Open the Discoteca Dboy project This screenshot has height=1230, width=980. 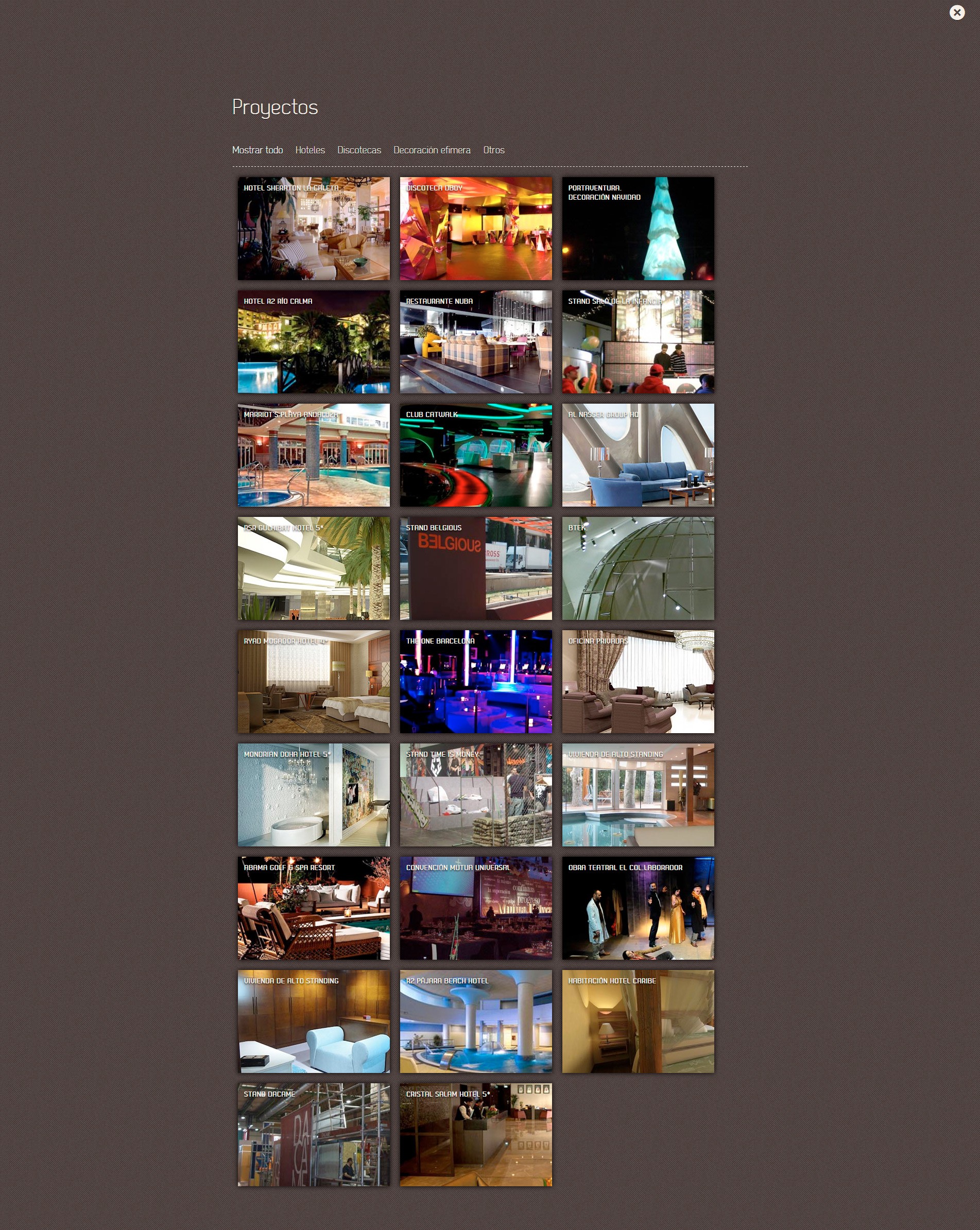[475, 228]
